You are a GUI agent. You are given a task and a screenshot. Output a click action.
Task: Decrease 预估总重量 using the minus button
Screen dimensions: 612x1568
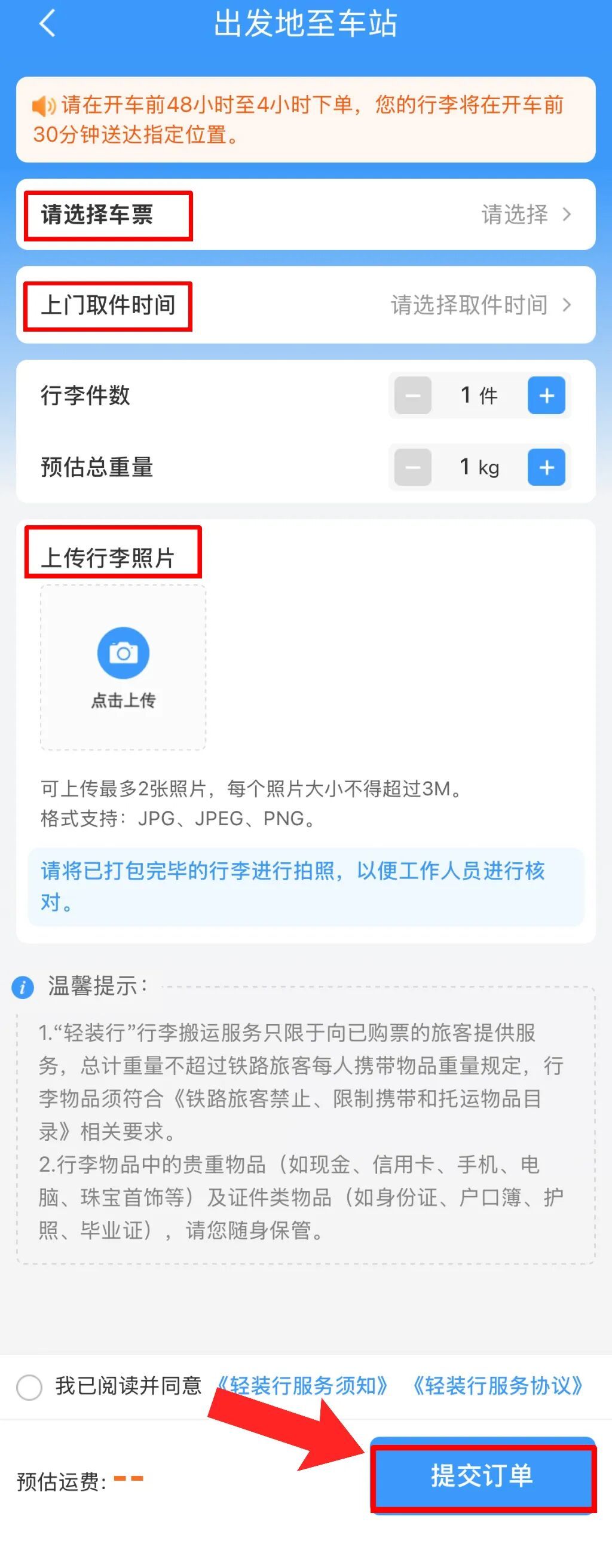[x=412, y=467]
